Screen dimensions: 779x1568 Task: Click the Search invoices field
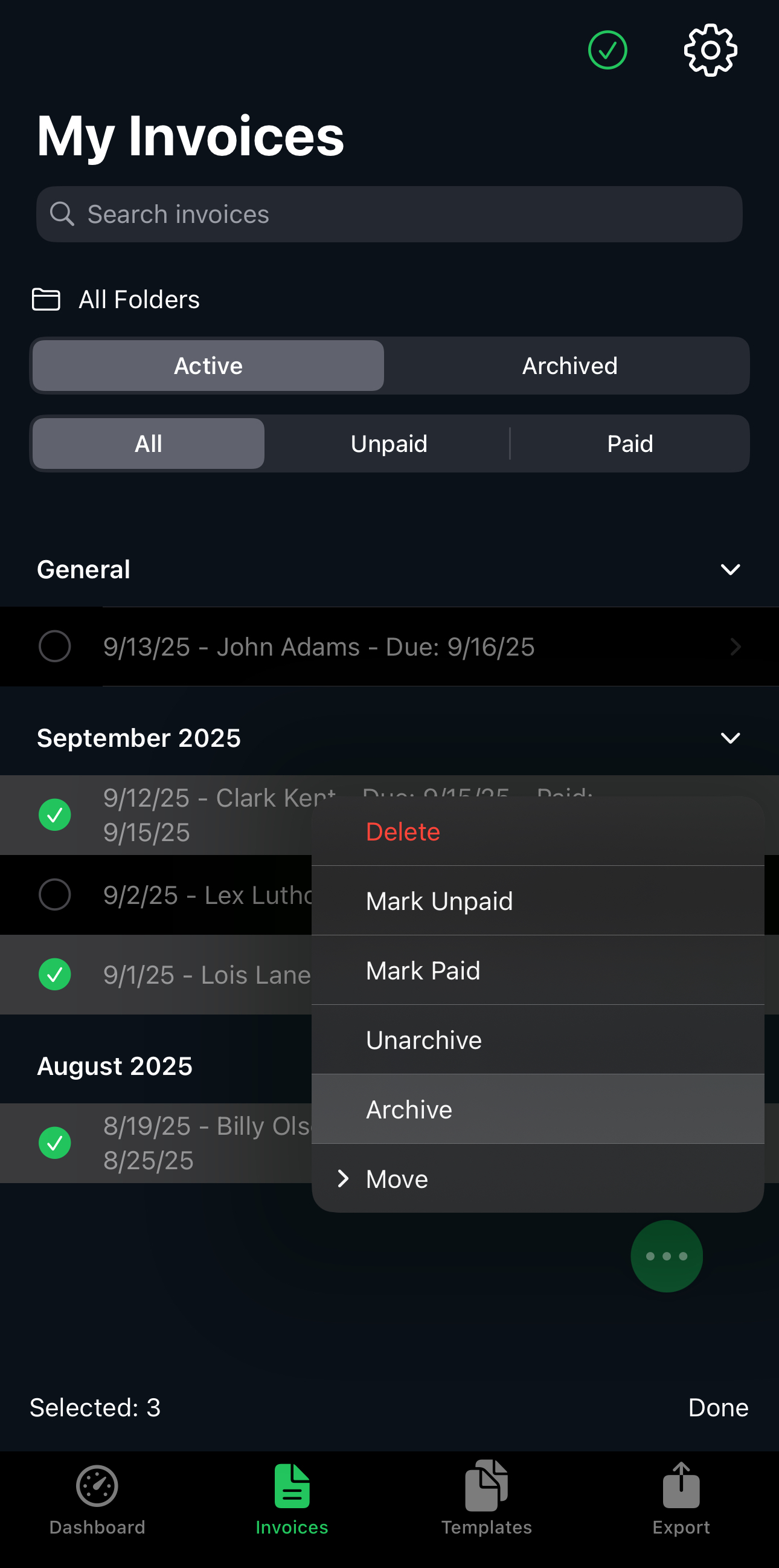pyautogui.click(x=389, y=214)
